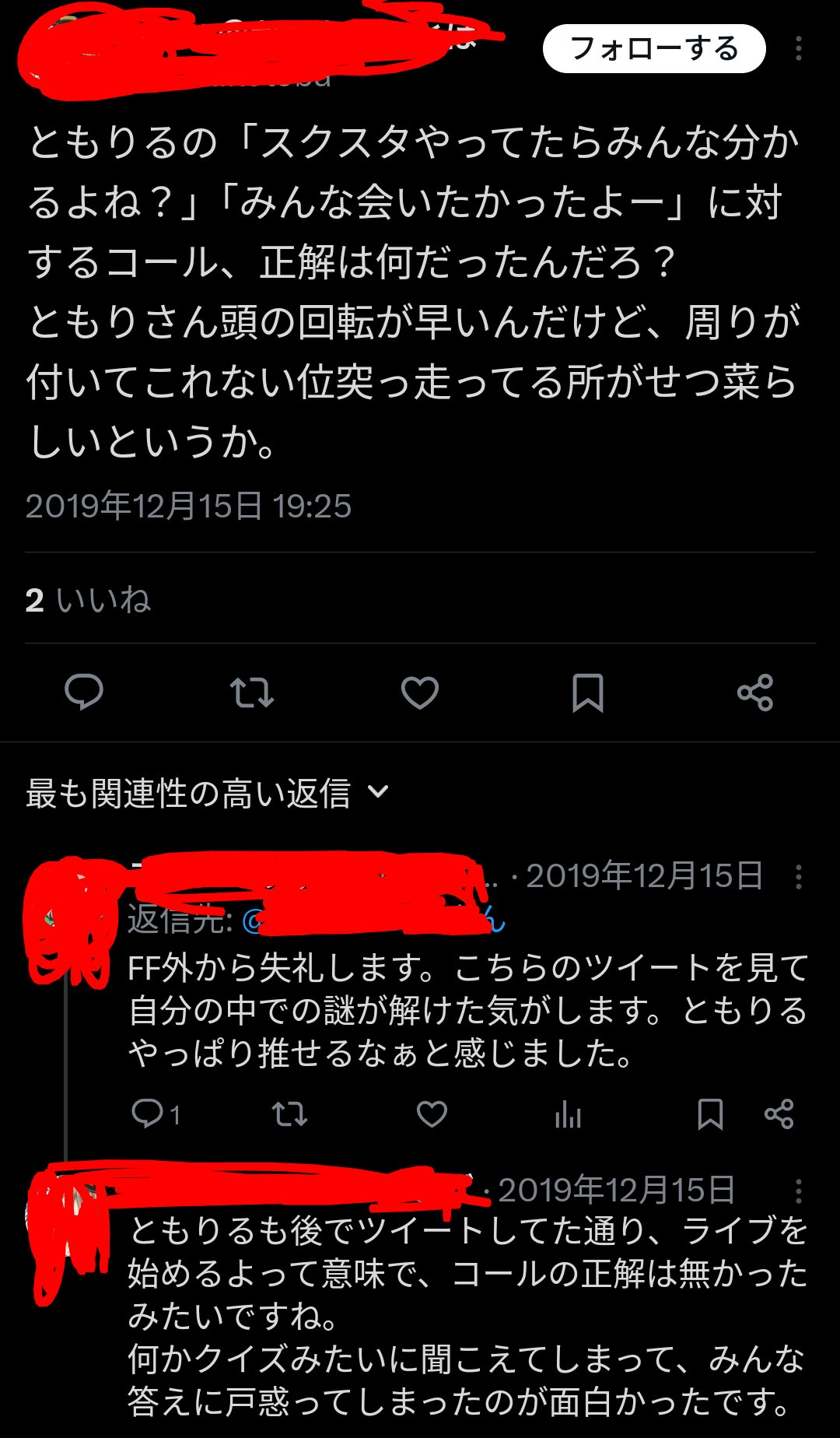Share the FF外から失礼します reply

point(779,1114)
